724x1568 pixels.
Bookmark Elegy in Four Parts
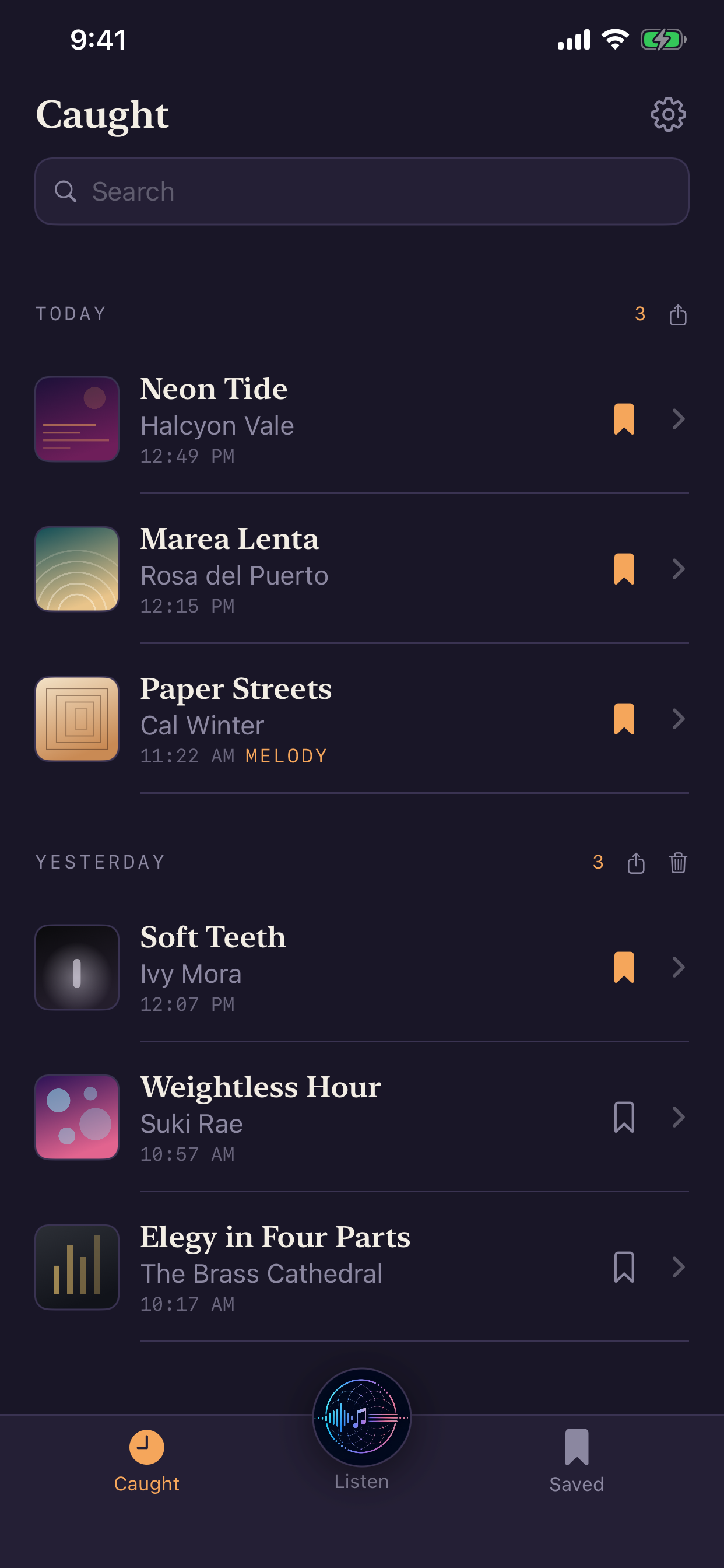pyautogui.click(x=624, y=1268)
